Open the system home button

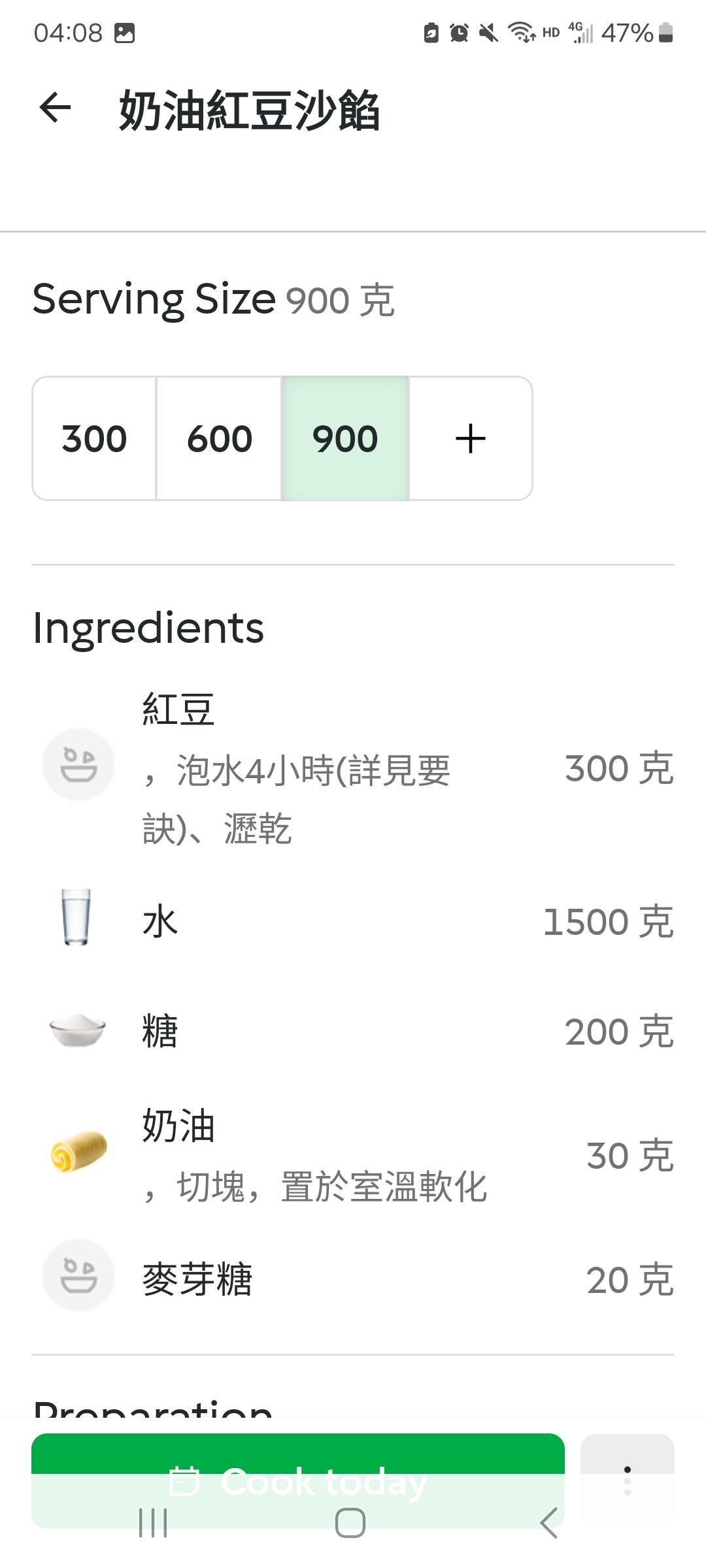(350, 1524)
